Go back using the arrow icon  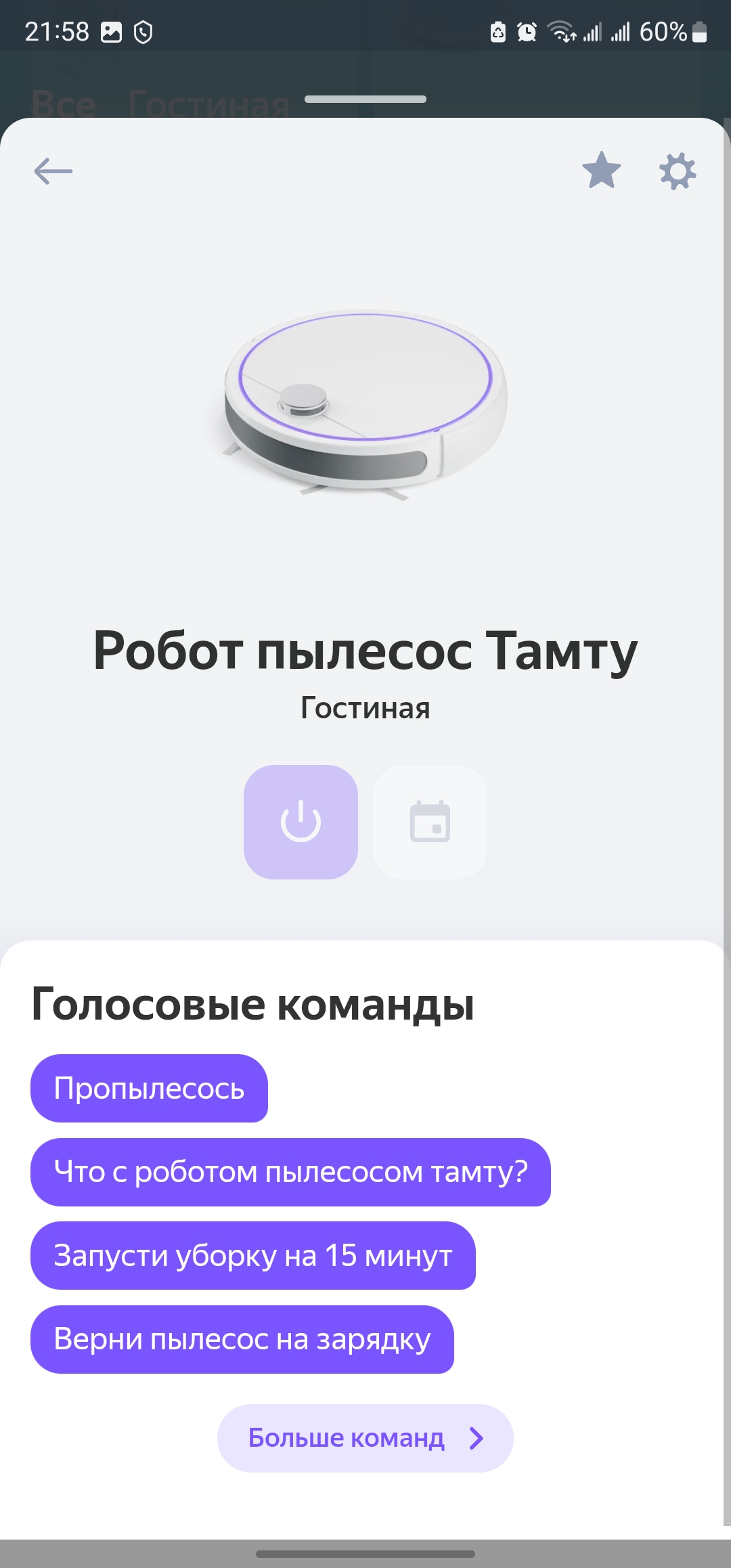pyautogui.click(x=53, y=171)
